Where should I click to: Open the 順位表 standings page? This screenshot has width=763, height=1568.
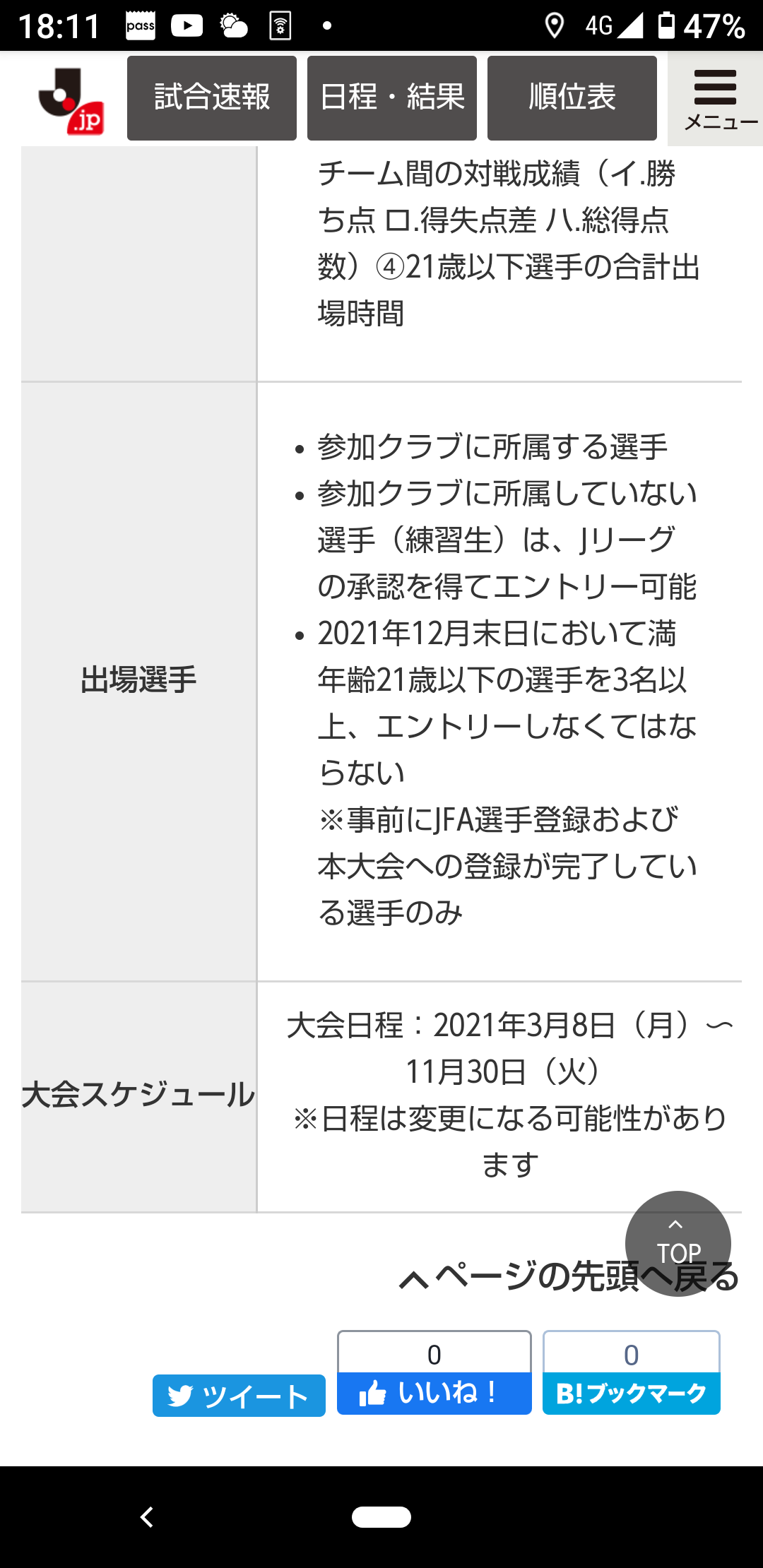pyautogui.click(x=572, y=98)
